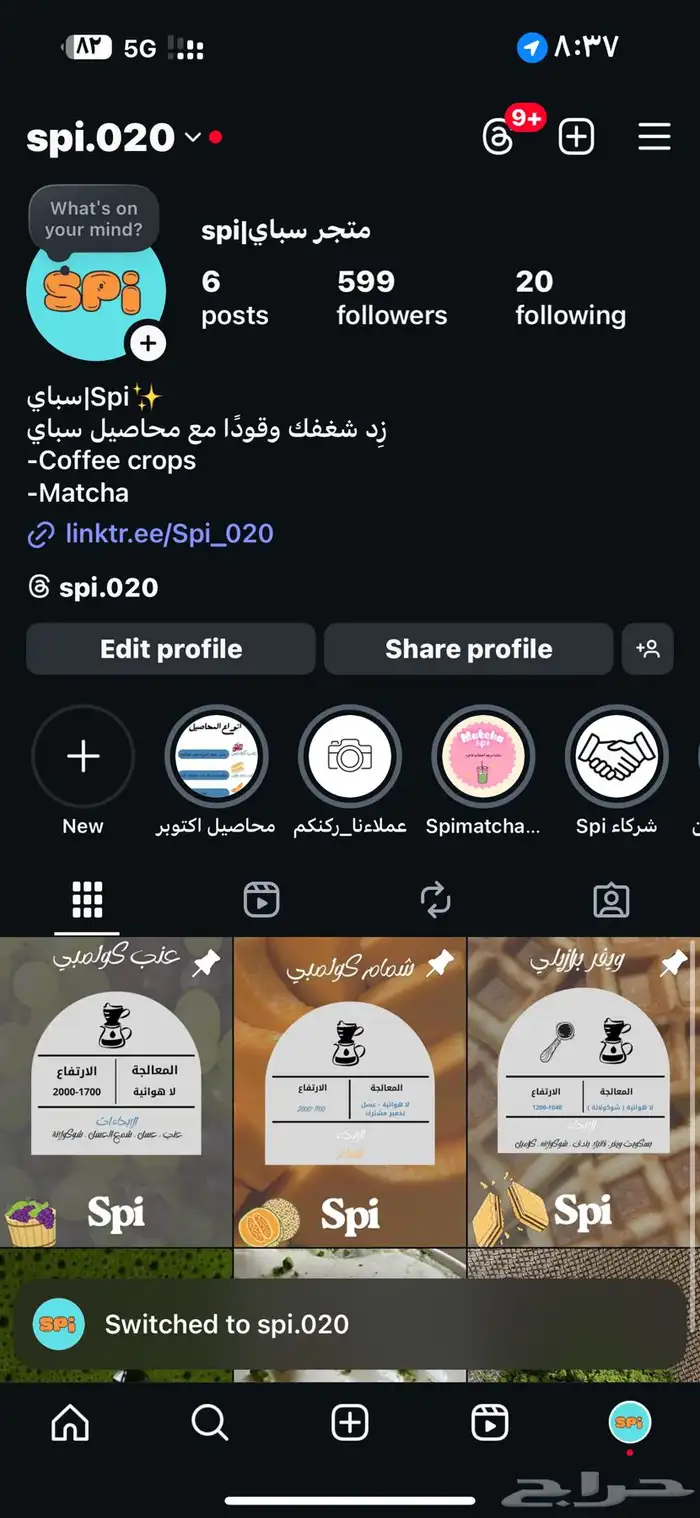Open the hamburger menu
The height and width of the screenshot is (1518, 700).
[654, 137]
